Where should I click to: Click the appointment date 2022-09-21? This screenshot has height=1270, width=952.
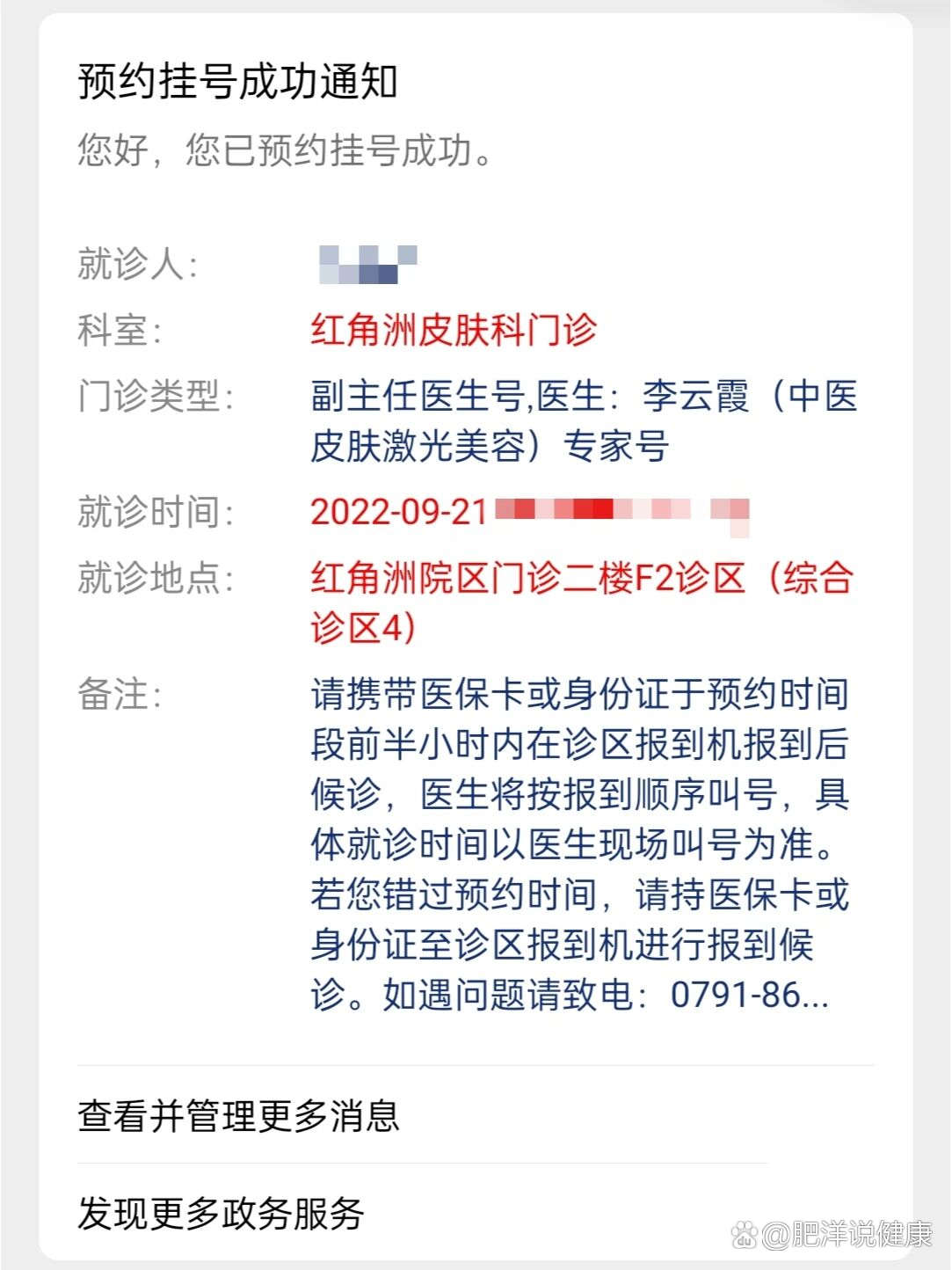[397, 510]
